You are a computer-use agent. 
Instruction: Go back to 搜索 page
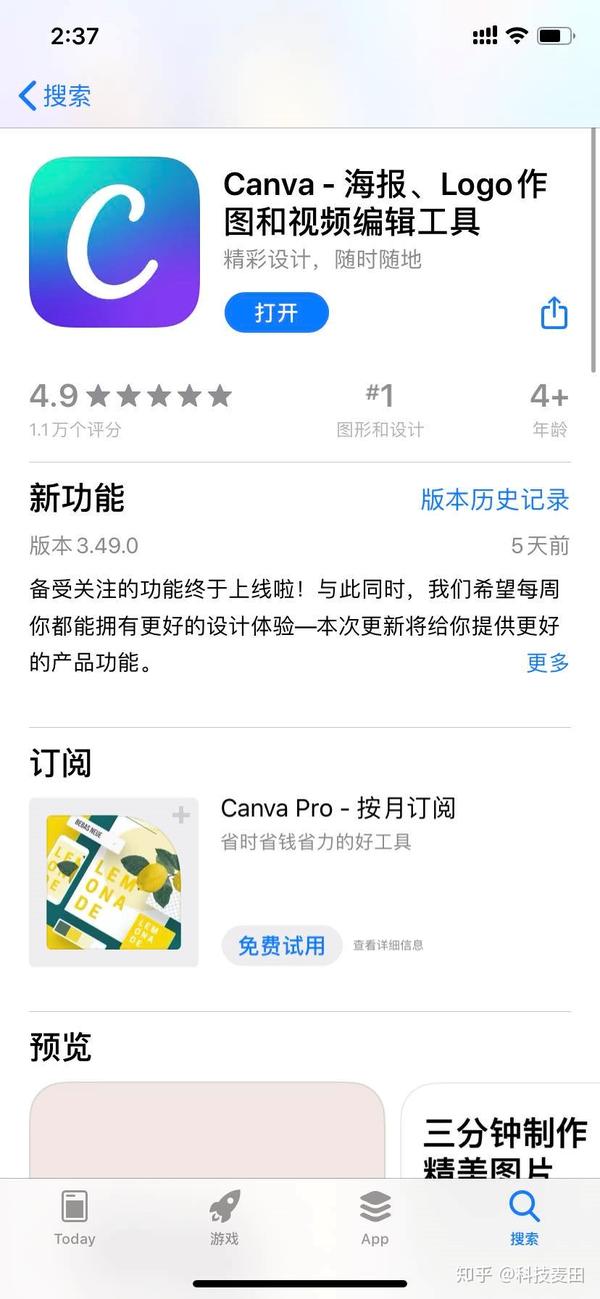[x=55, y=96]
